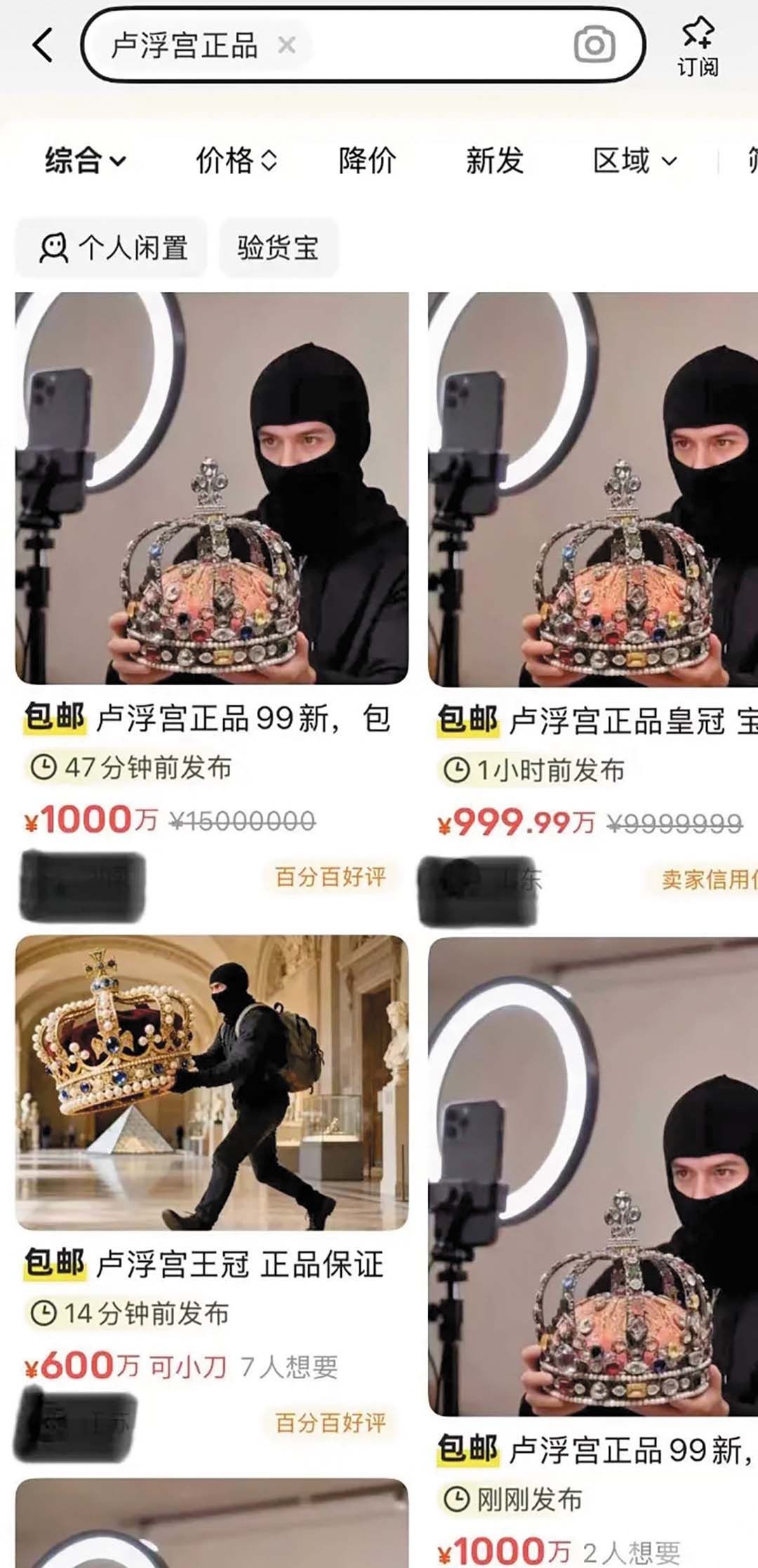Screen dimensions: 758x1568
Task: Clear the search text with the X
Action: [x=286, y=46]
